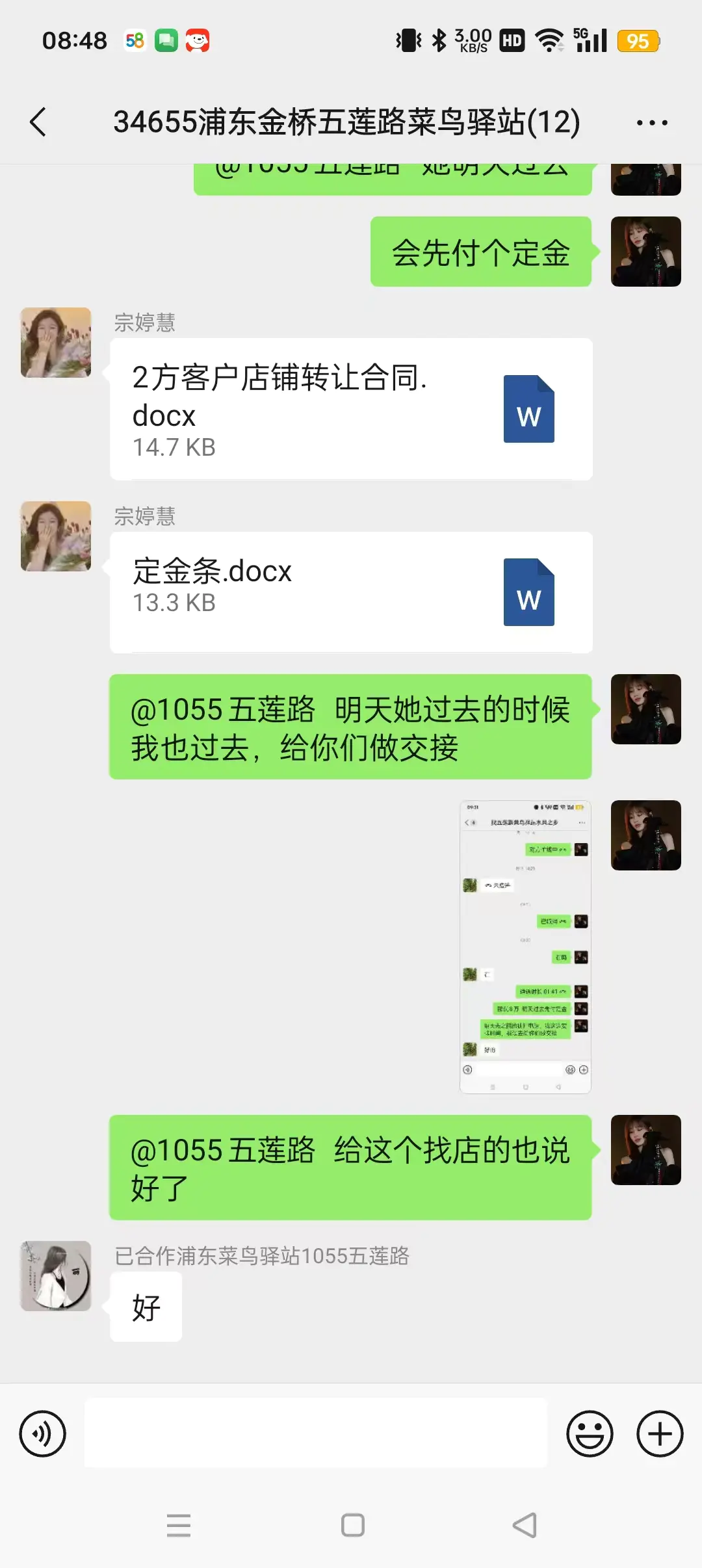The width and height of the screenshot is (702, 1568).
Task: Open the system recent apps button
Action: pos(178,1524)
